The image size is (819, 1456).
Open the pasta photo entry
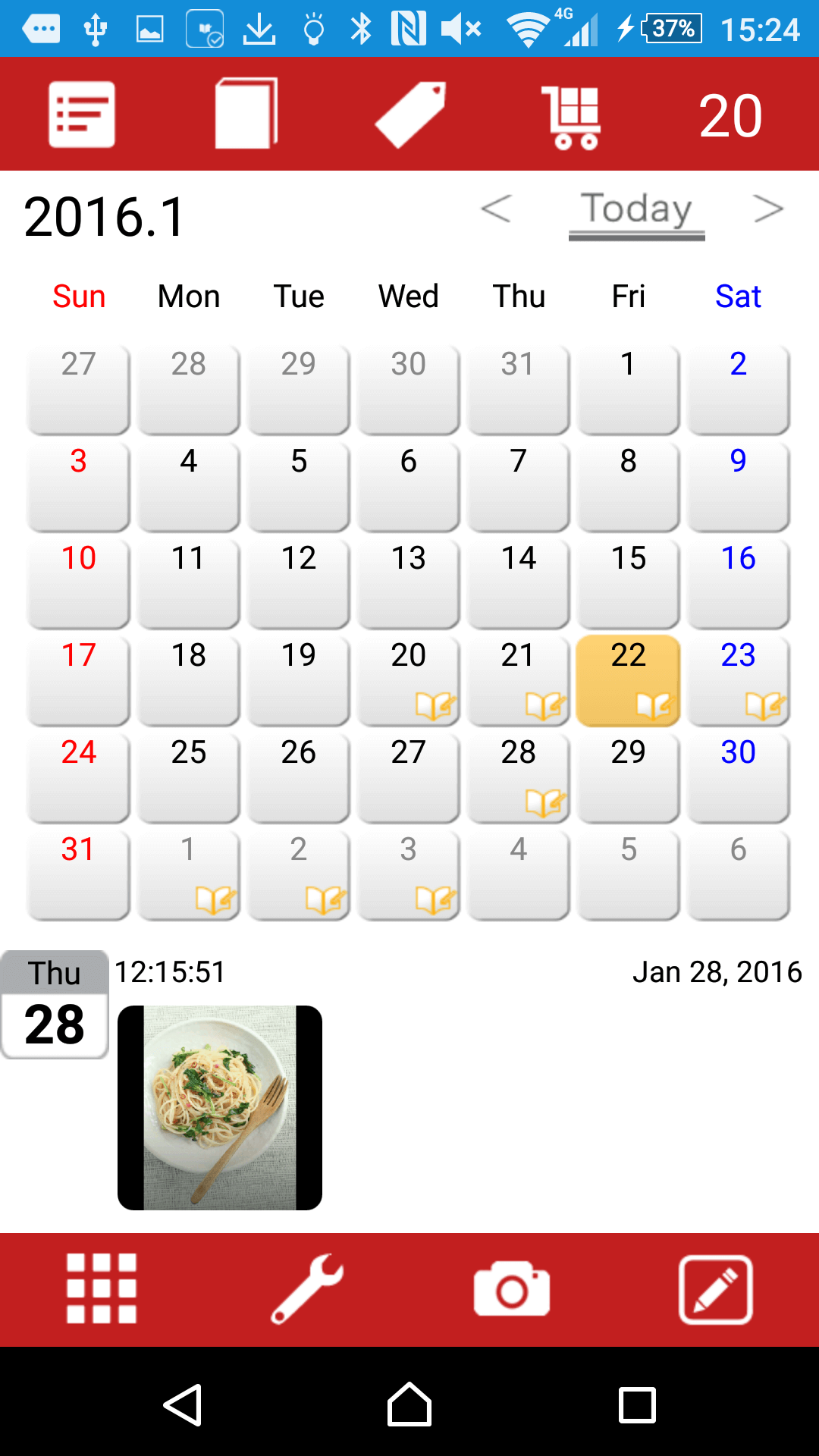[220, 1107]
